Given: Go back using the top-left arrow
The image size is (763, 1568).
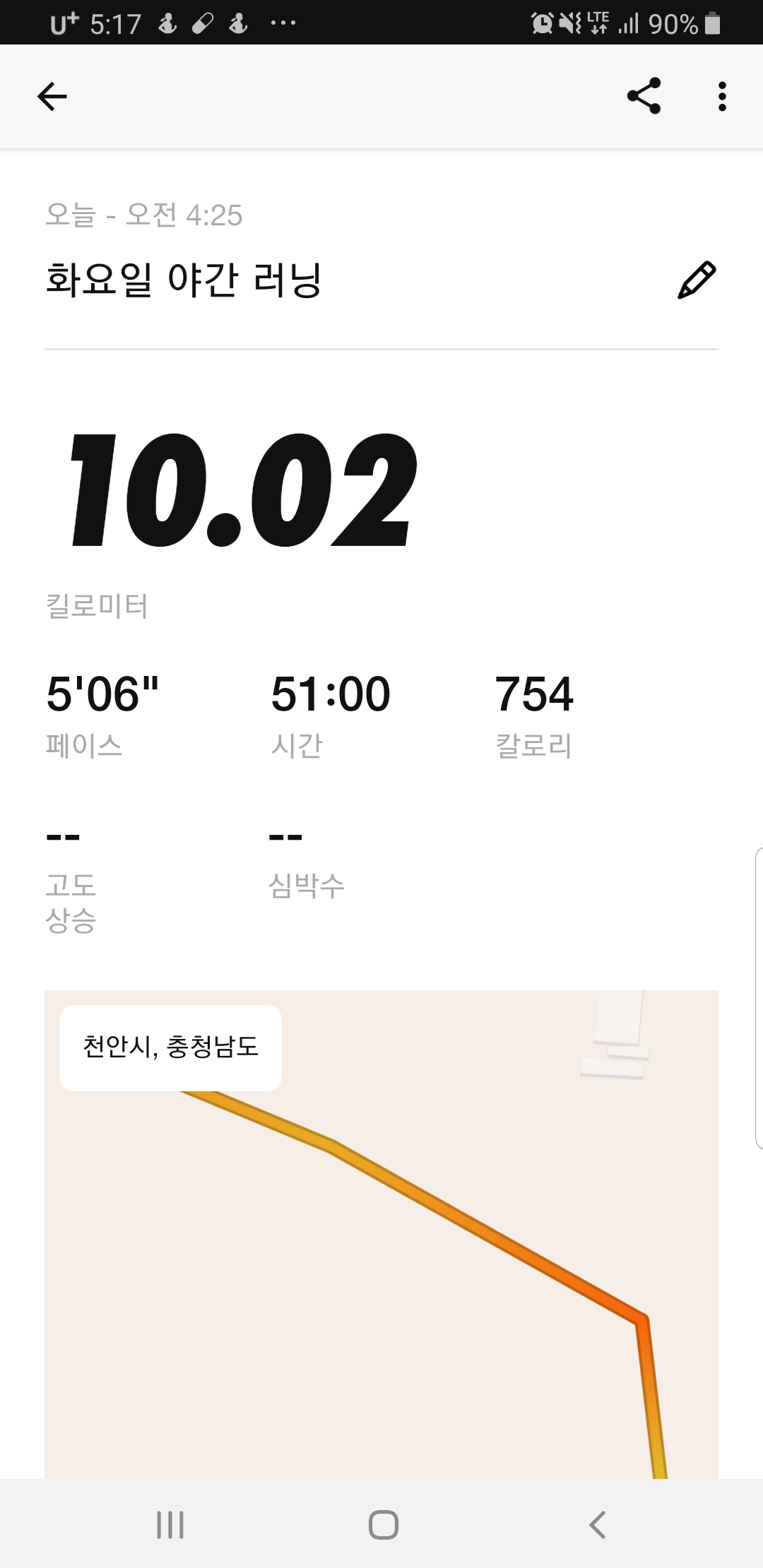Looking at the screenshot, I should tap(52, 97).
